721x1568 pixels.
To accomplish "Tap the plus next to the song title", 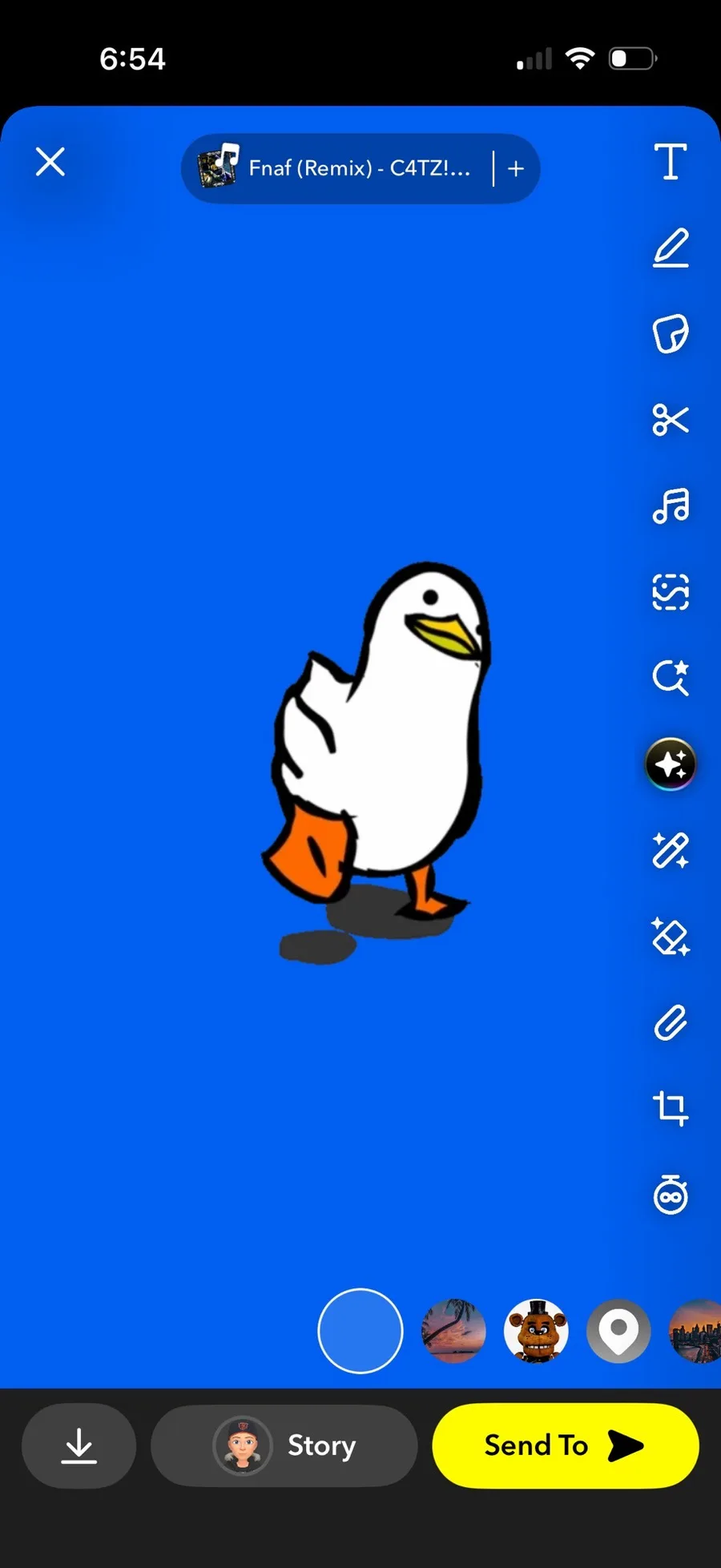I will tap(516, 168).
